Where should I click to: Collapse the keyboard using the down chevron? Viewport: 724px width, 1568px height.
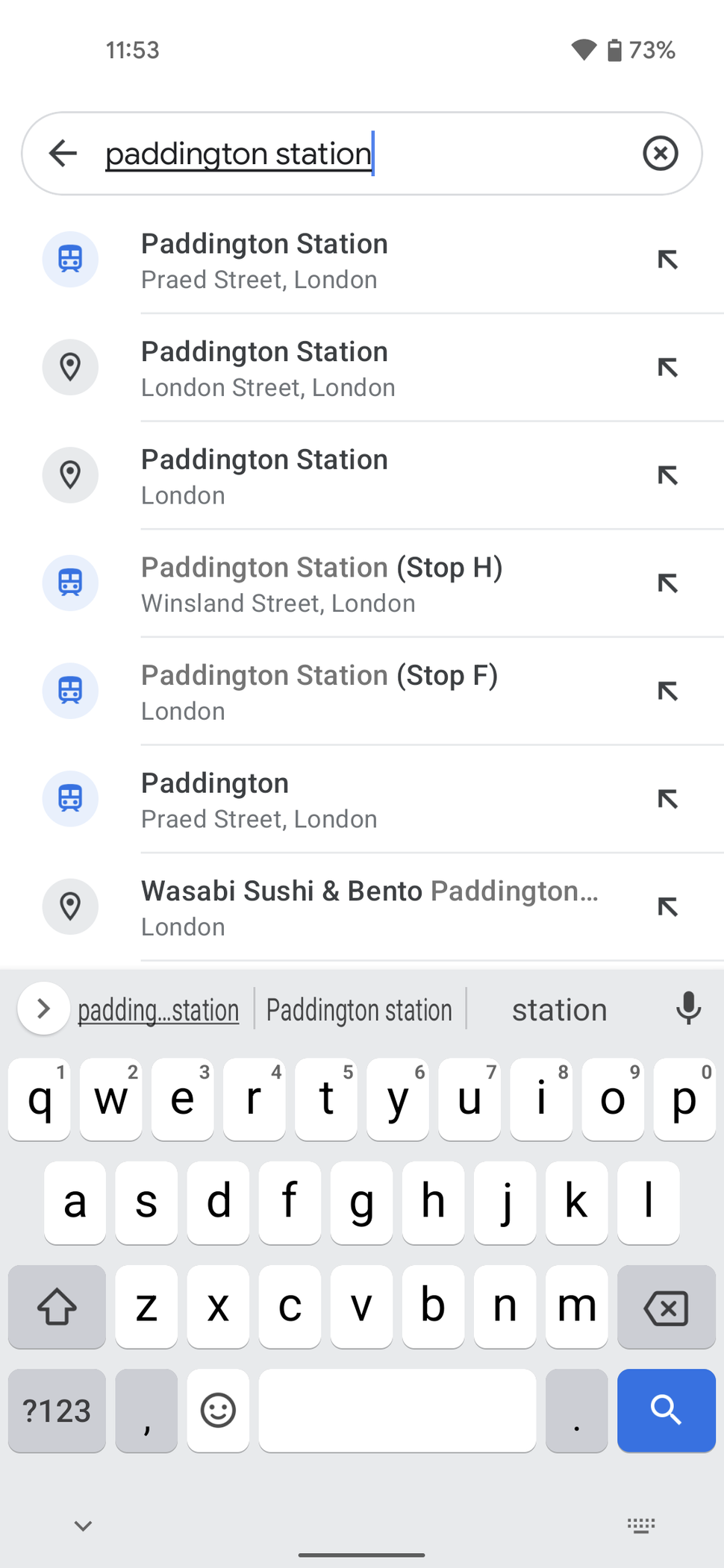point(82,1525)
